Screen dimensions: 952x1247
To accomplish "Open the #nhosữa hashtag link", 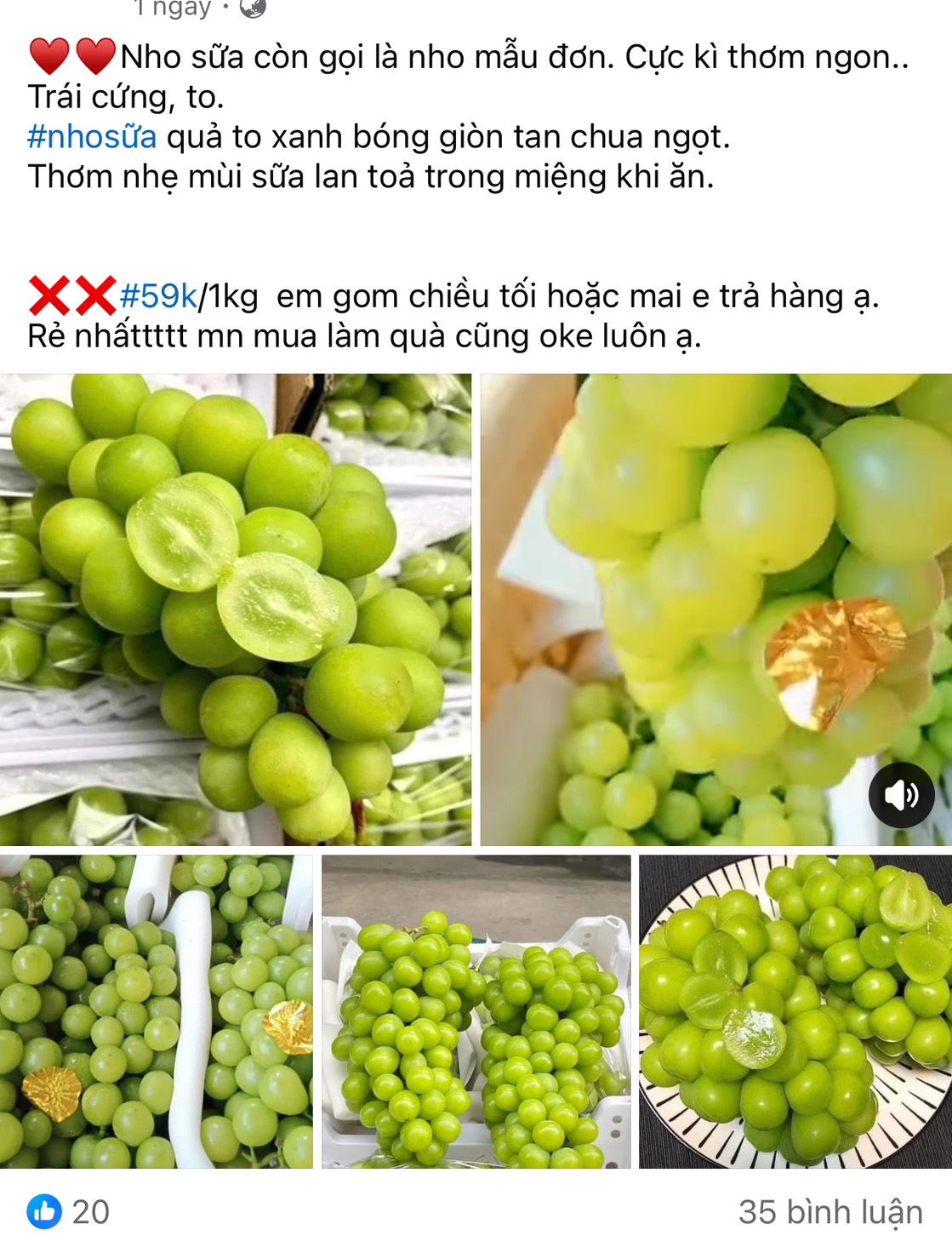I will coord(92,137).
